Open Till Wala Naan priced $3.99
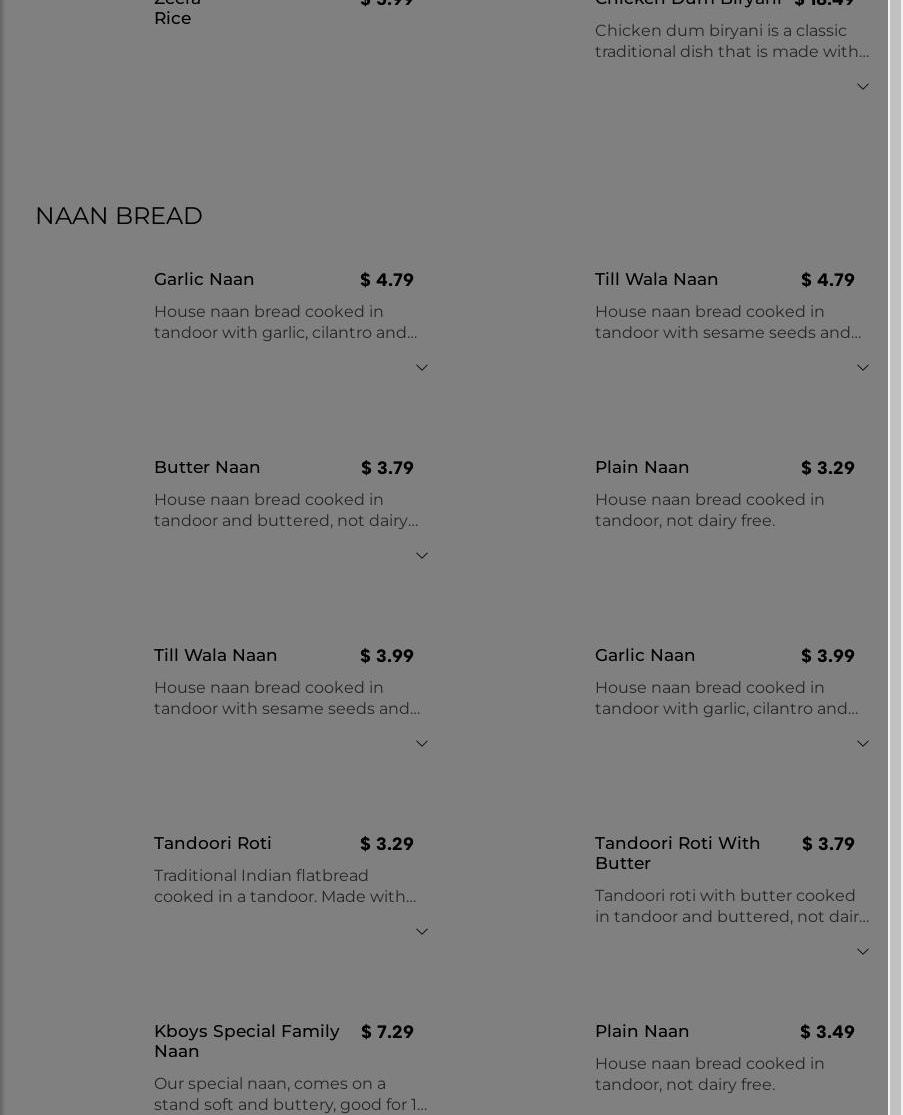Viewport: 903px width, 1115px height. pyautogui.click(x=215, y=656)
